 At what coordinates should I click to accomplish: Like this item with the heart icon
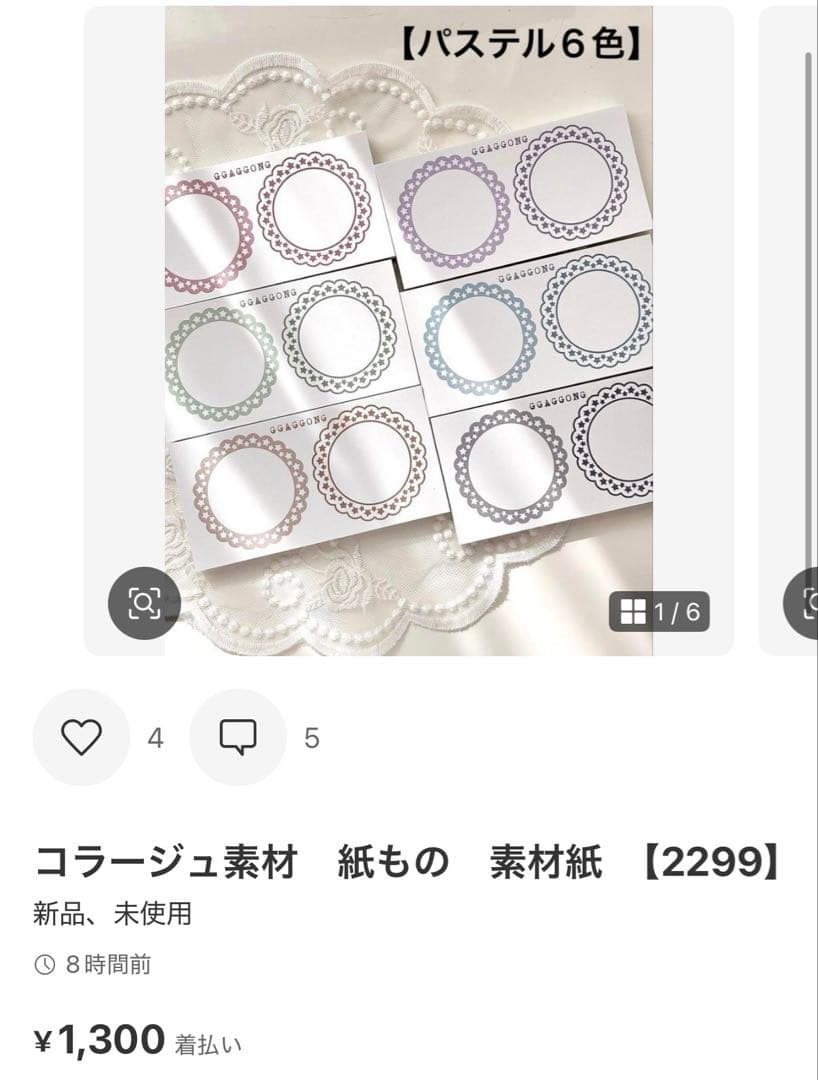coord(81,737)
